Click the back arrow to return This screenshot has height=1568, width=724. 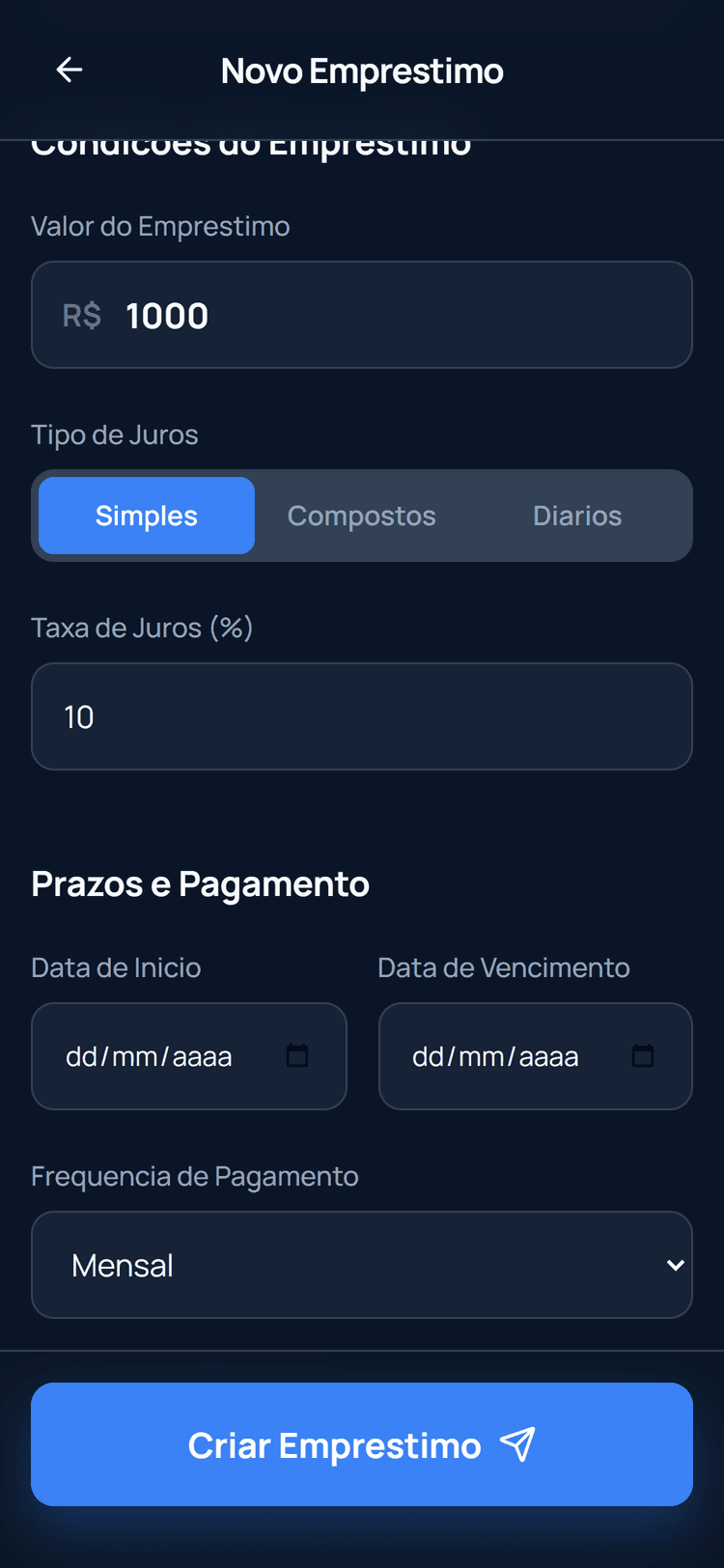tap(69, 70)
